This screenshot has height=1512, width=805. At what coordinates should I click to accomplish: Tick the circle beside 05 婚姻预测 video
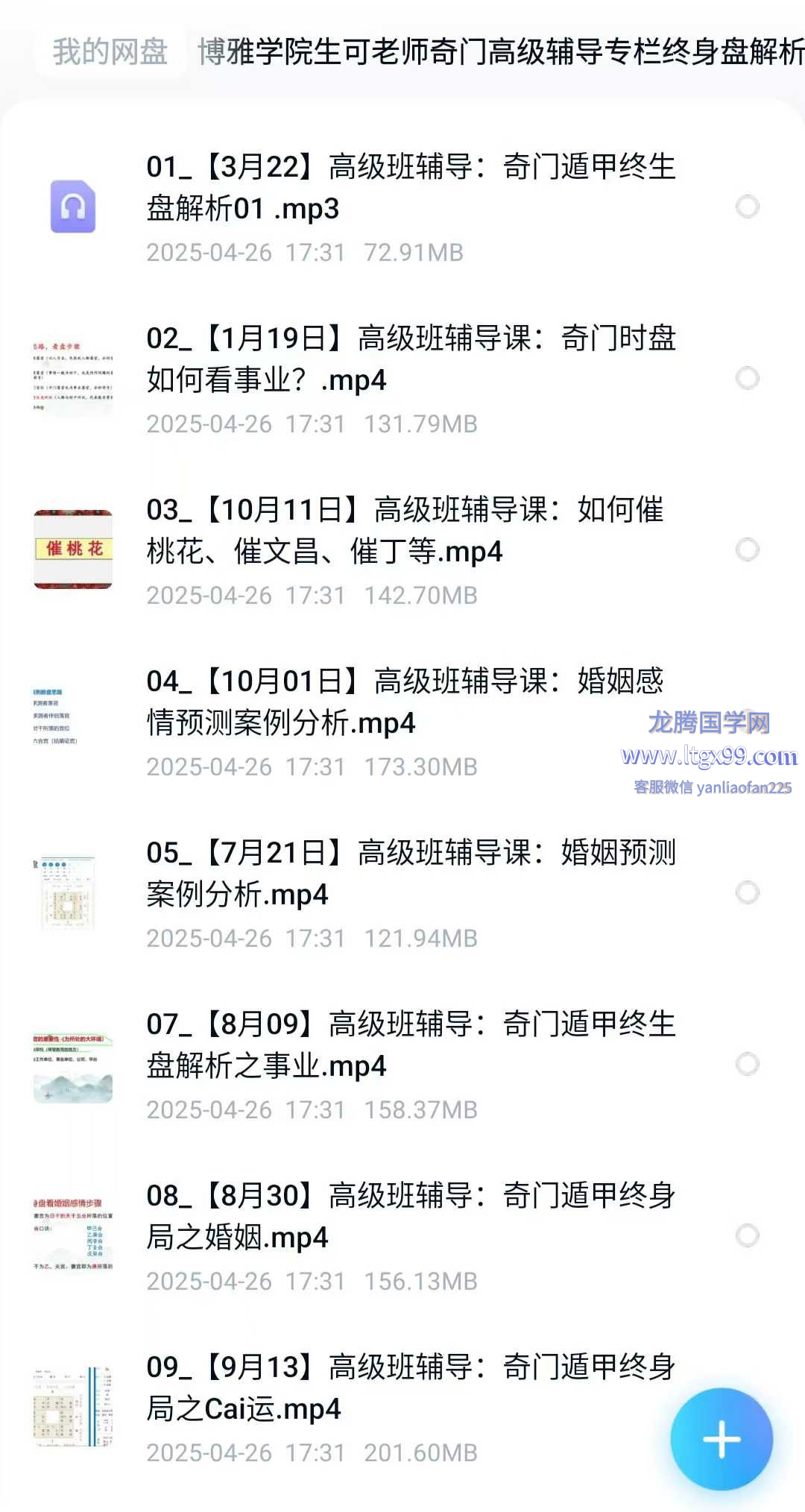point(747,892)
